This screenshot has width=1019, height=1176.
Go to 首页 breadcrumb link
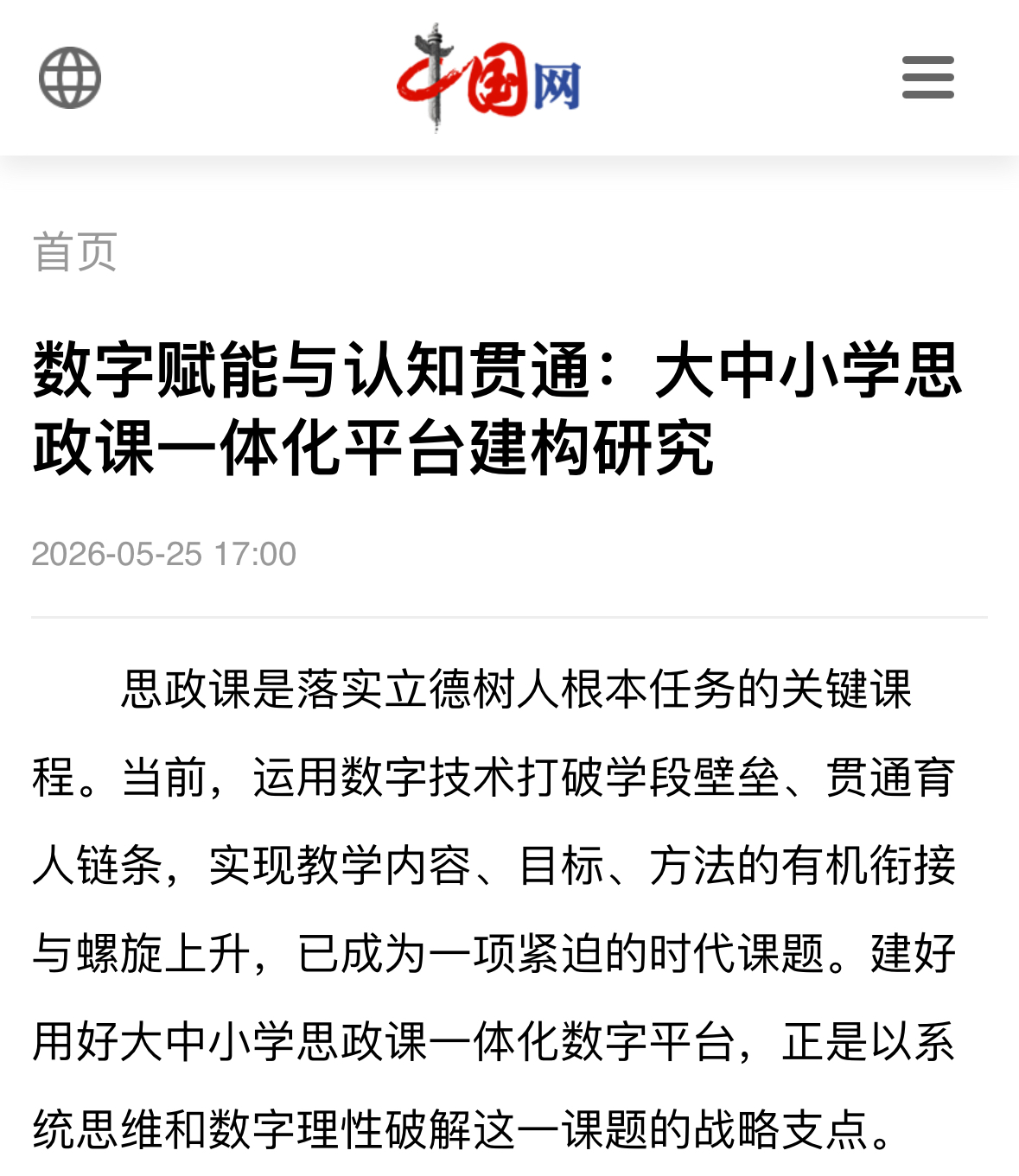coord(75,251)
